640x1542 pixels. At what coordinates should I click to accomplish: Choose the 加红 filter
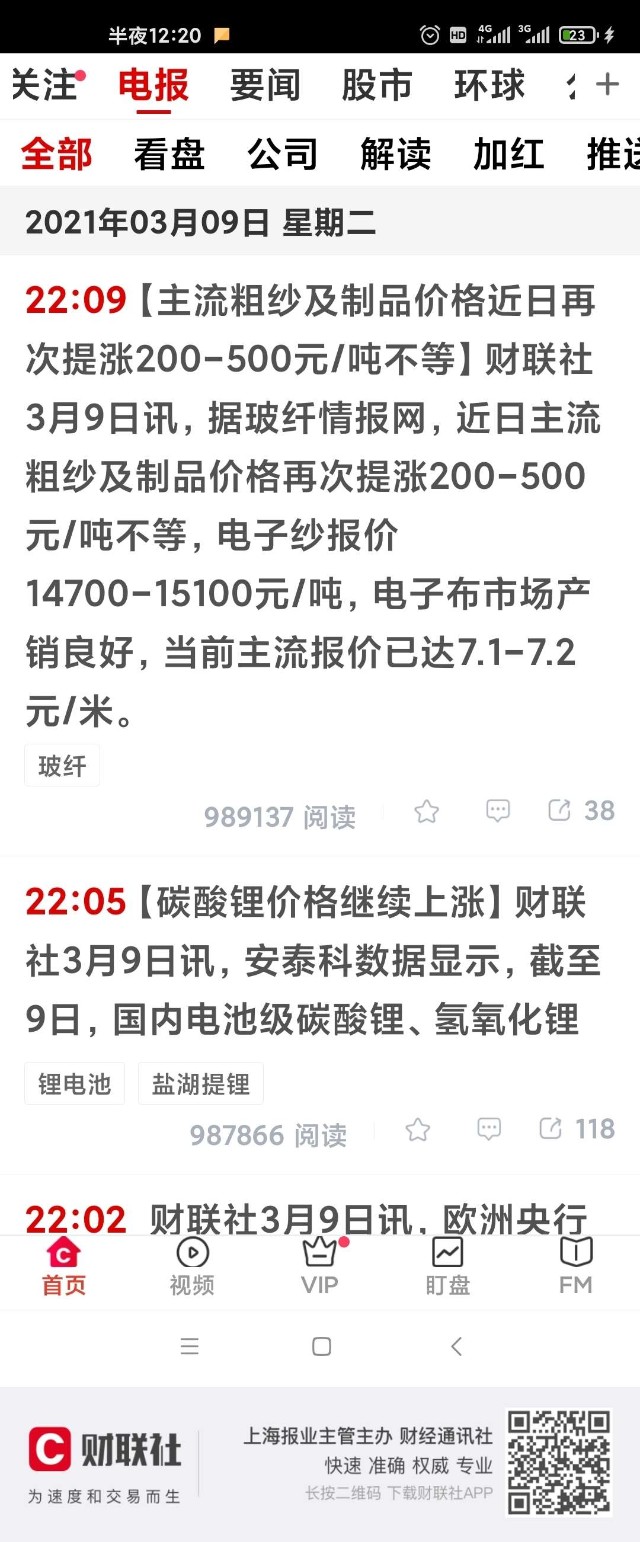click(x=508, y=154)
